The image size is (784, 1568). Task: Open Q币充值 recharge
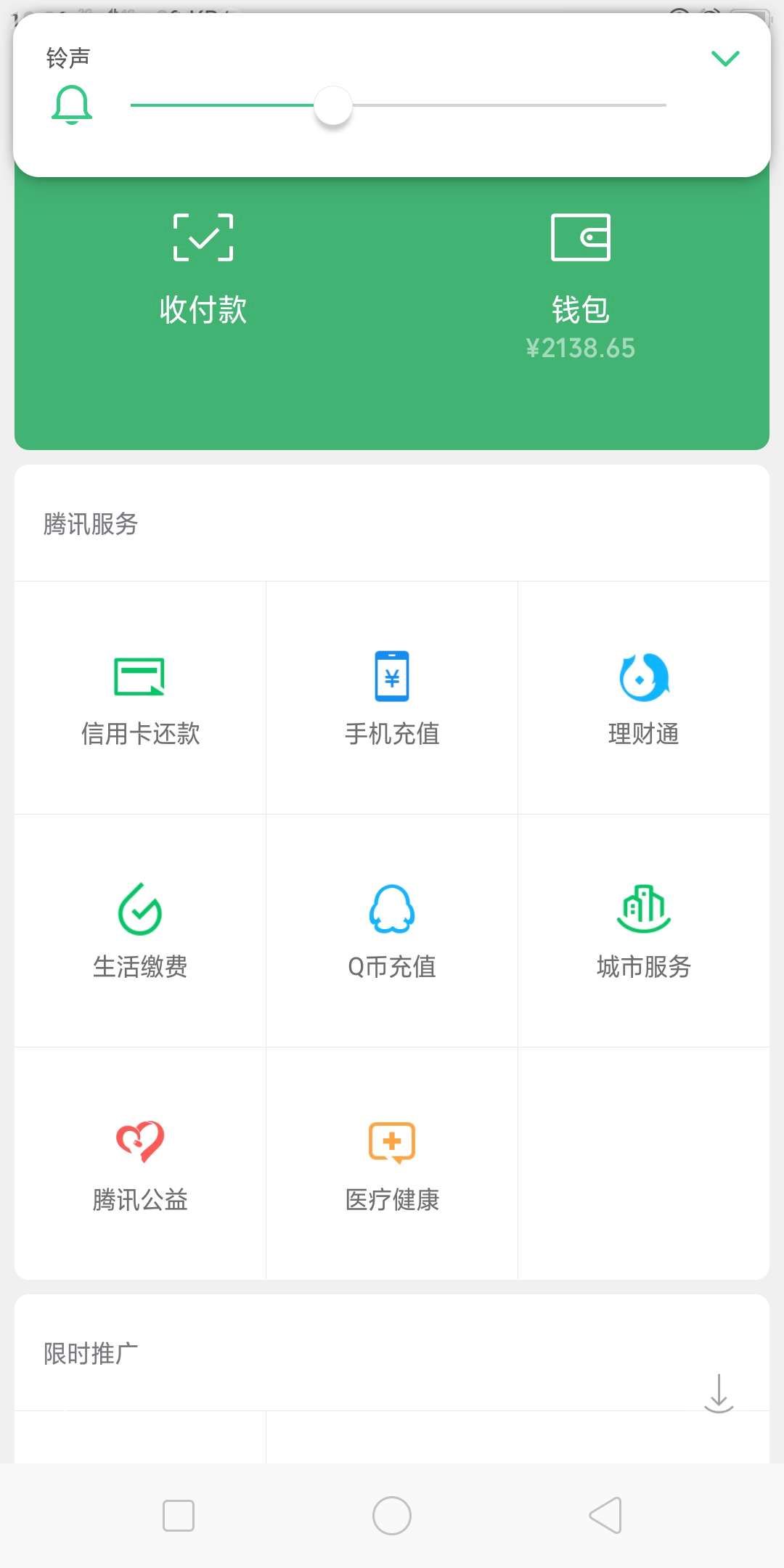(392, 931)
